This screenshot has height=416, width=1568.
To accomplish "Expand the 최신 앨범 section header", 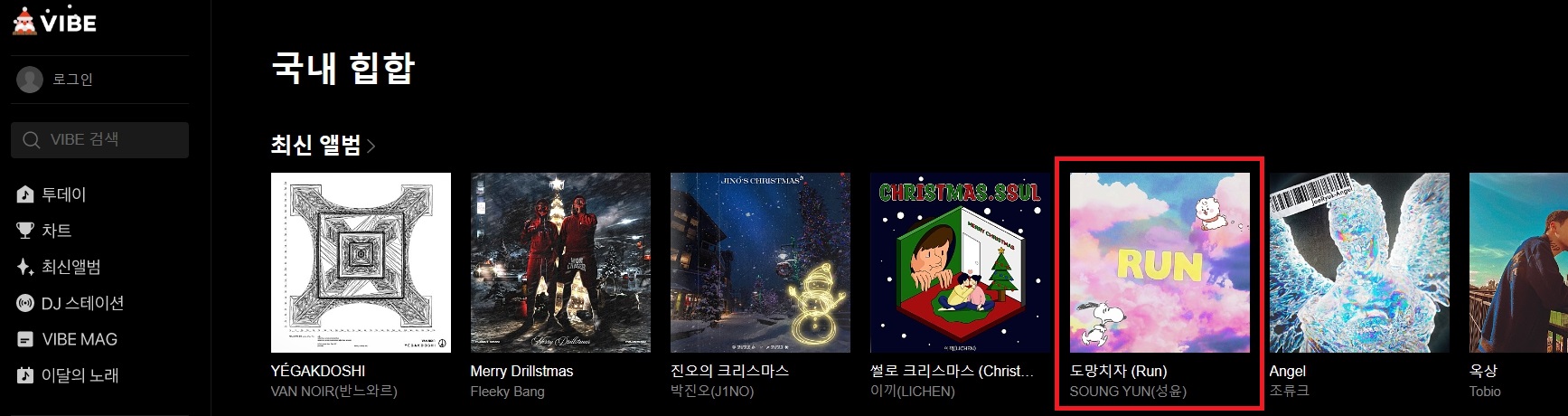I will [x=323, y=145].
